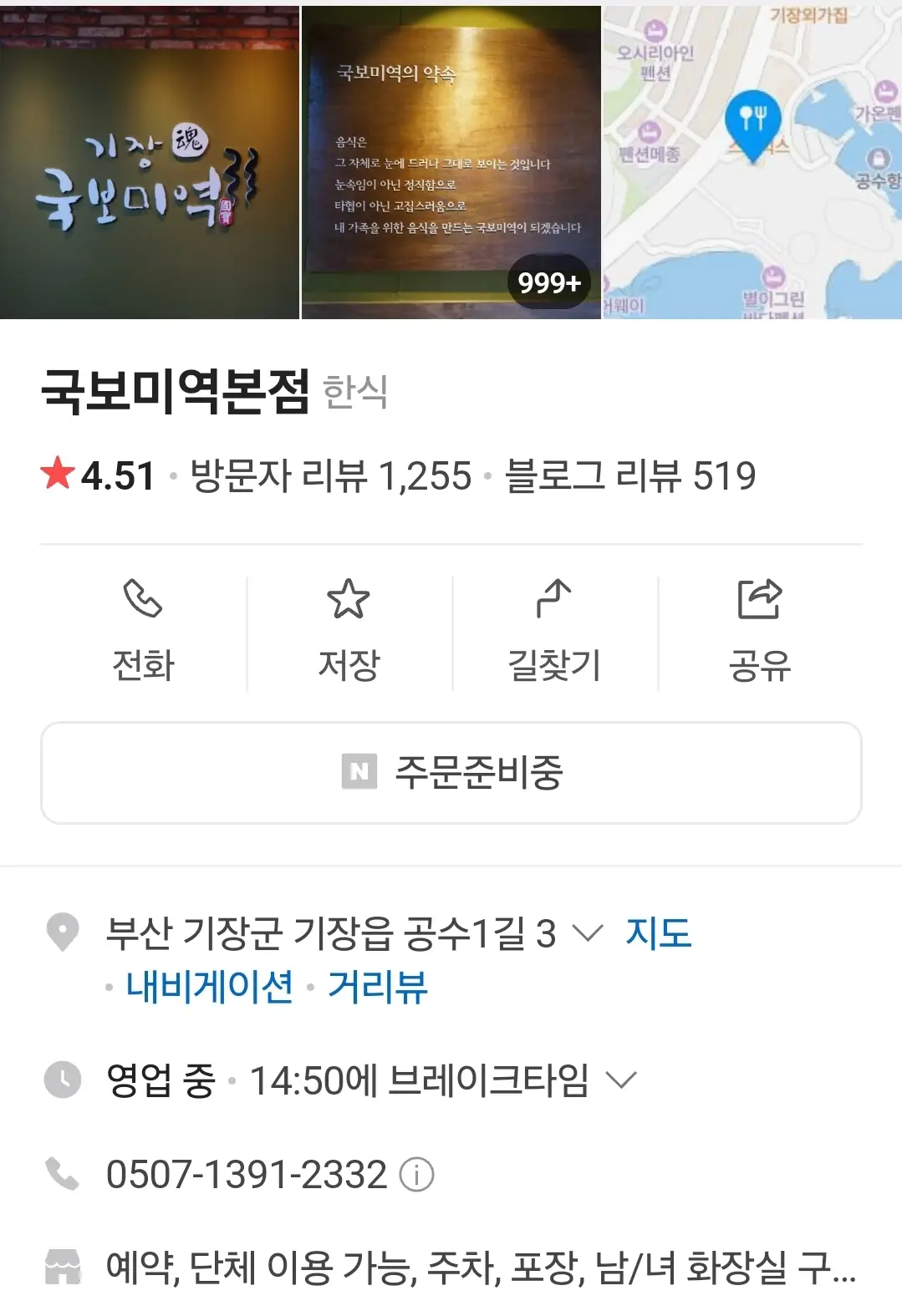
Task: Tap the 주문준비중 order button
Action: click(451, 773)
